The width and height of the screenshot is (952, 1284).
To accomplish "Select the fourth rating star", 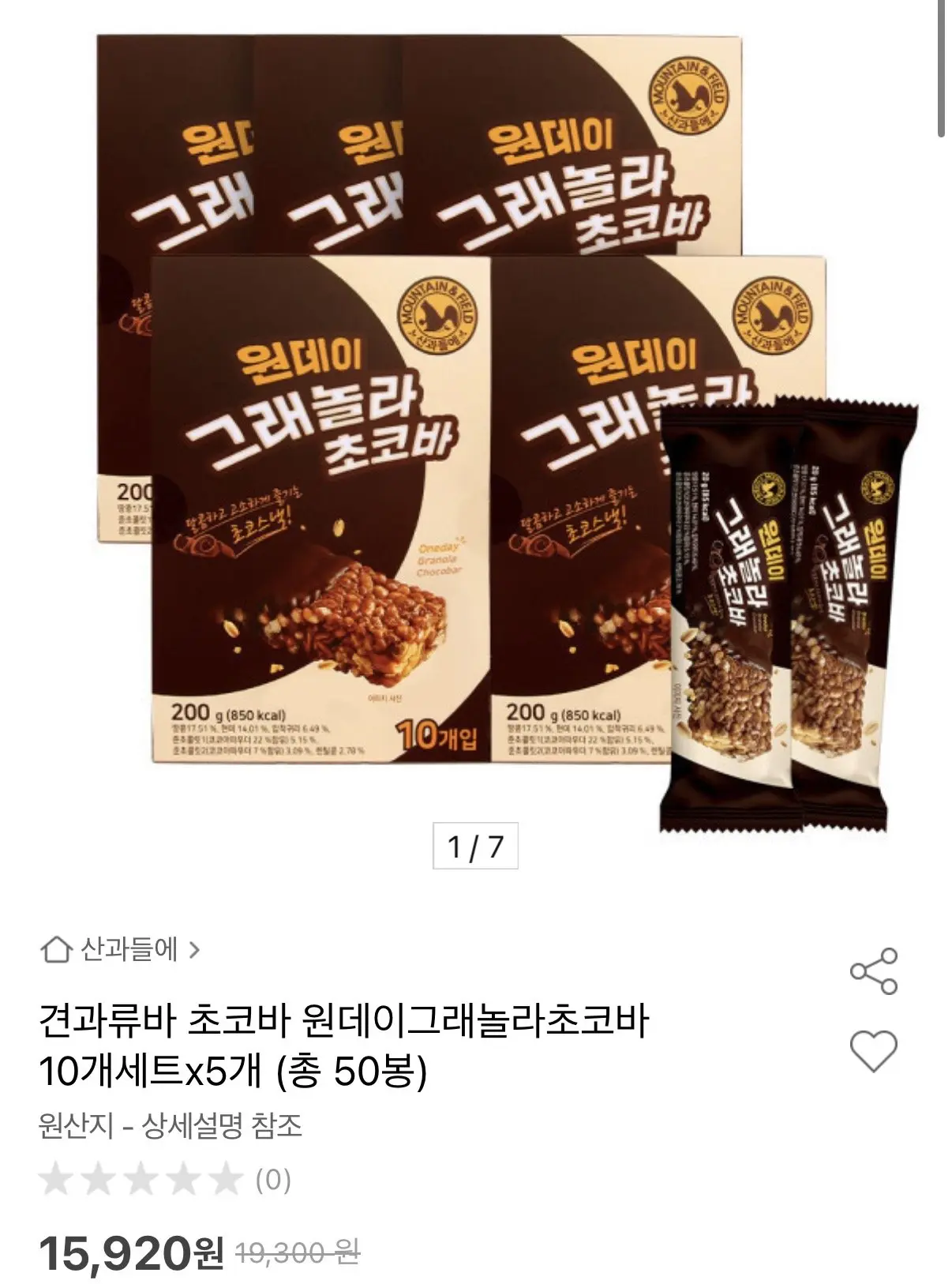I will click(180, 1180).
